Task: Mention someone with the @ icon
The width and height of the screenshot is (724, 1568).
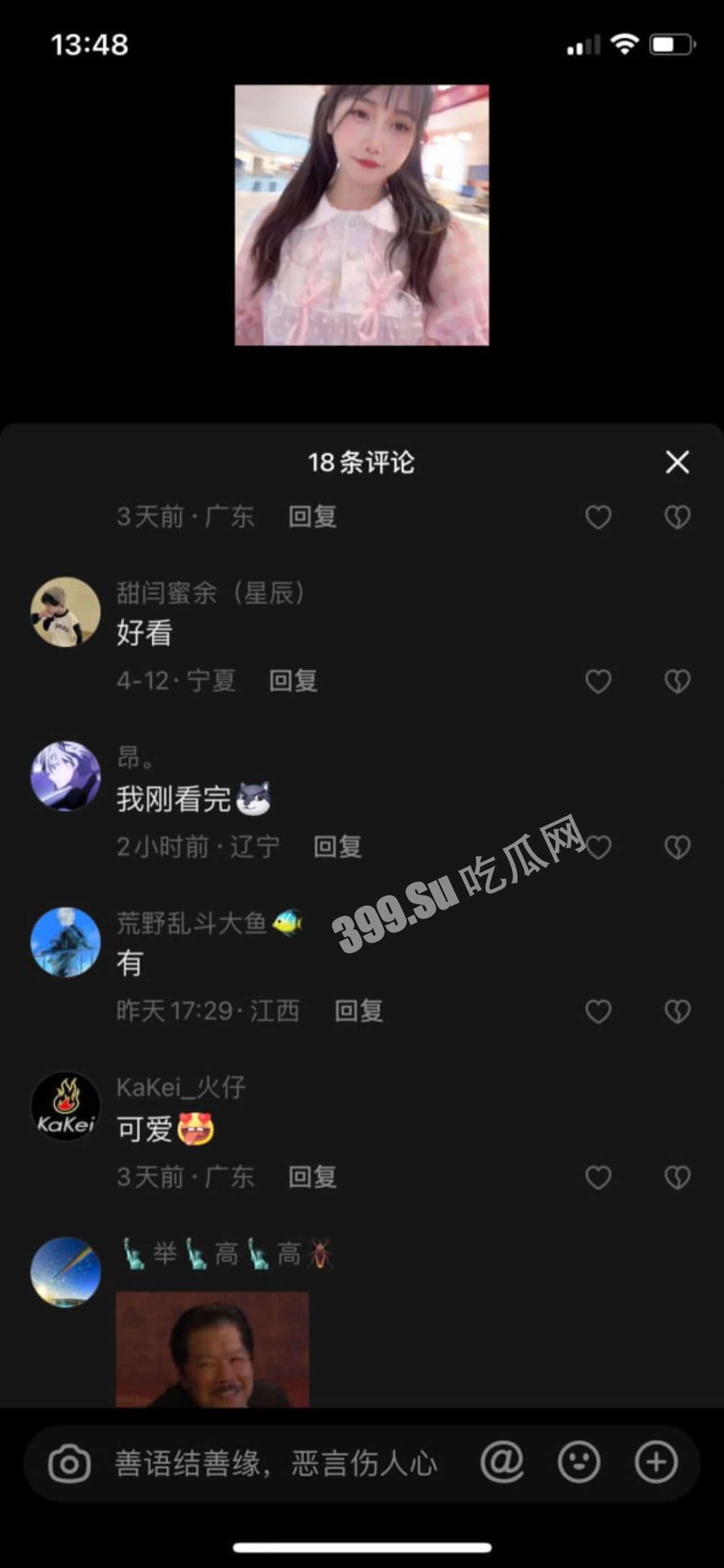Action: point(502,1463)
